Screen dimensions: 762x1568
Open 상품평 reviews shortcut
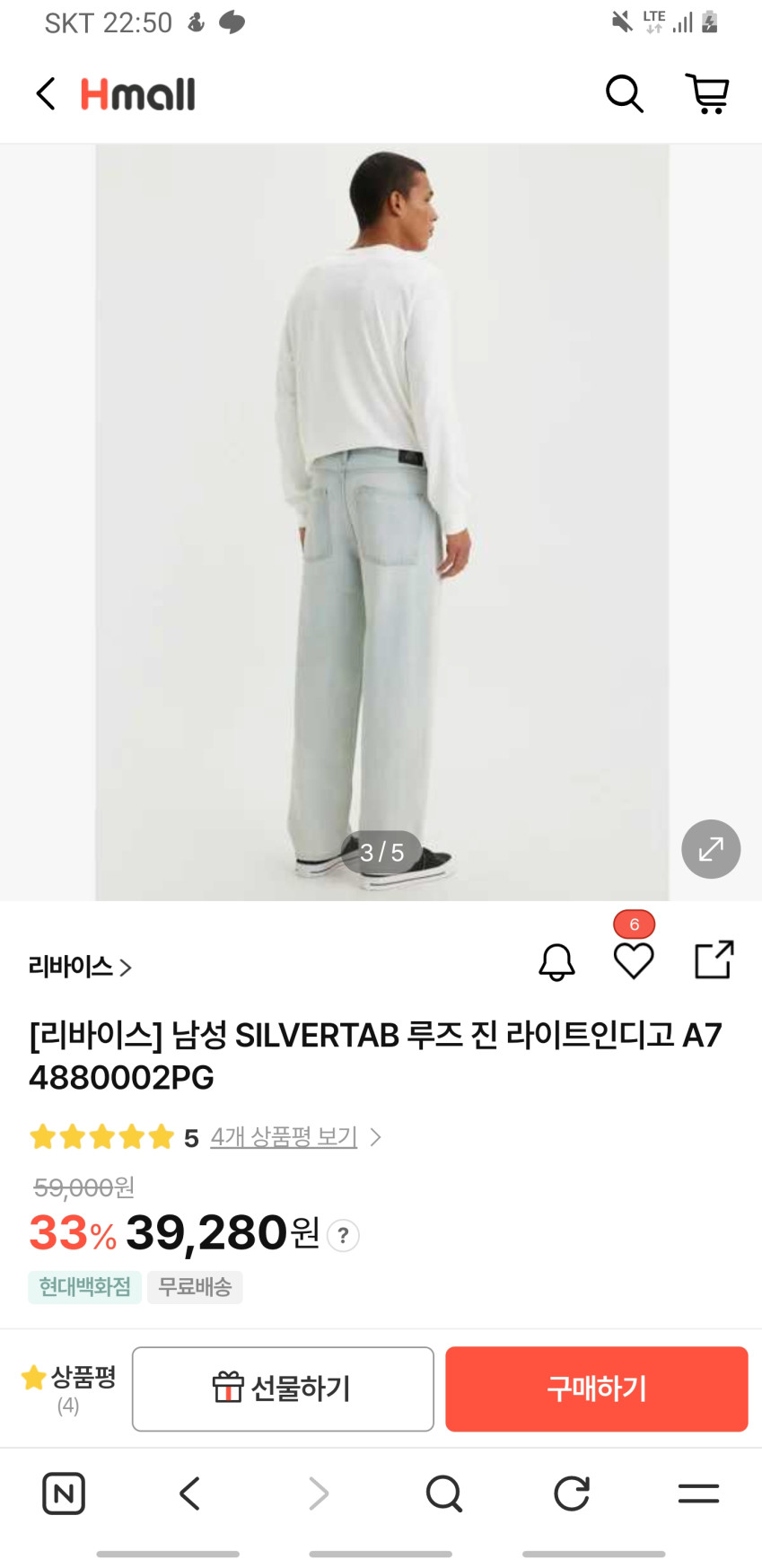[68, 1388]
